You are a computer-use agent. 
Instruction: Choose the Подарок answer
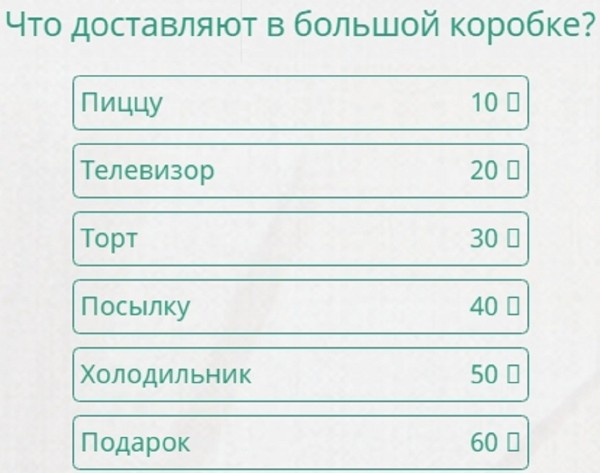click(x=300, y=442)
